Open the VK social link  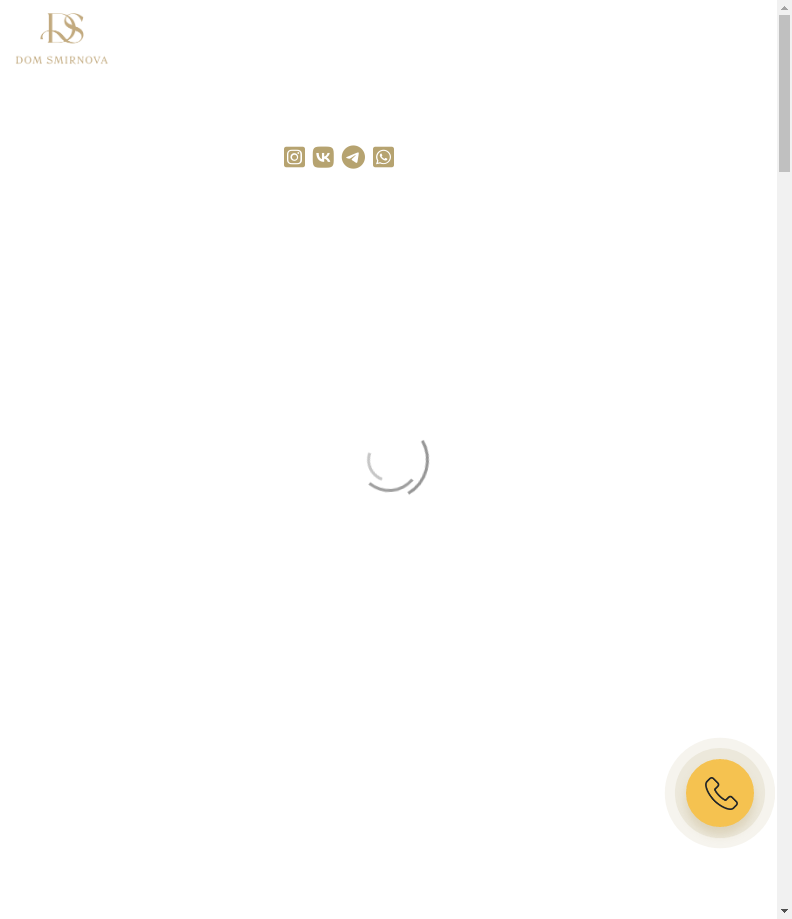pos(323,157)
